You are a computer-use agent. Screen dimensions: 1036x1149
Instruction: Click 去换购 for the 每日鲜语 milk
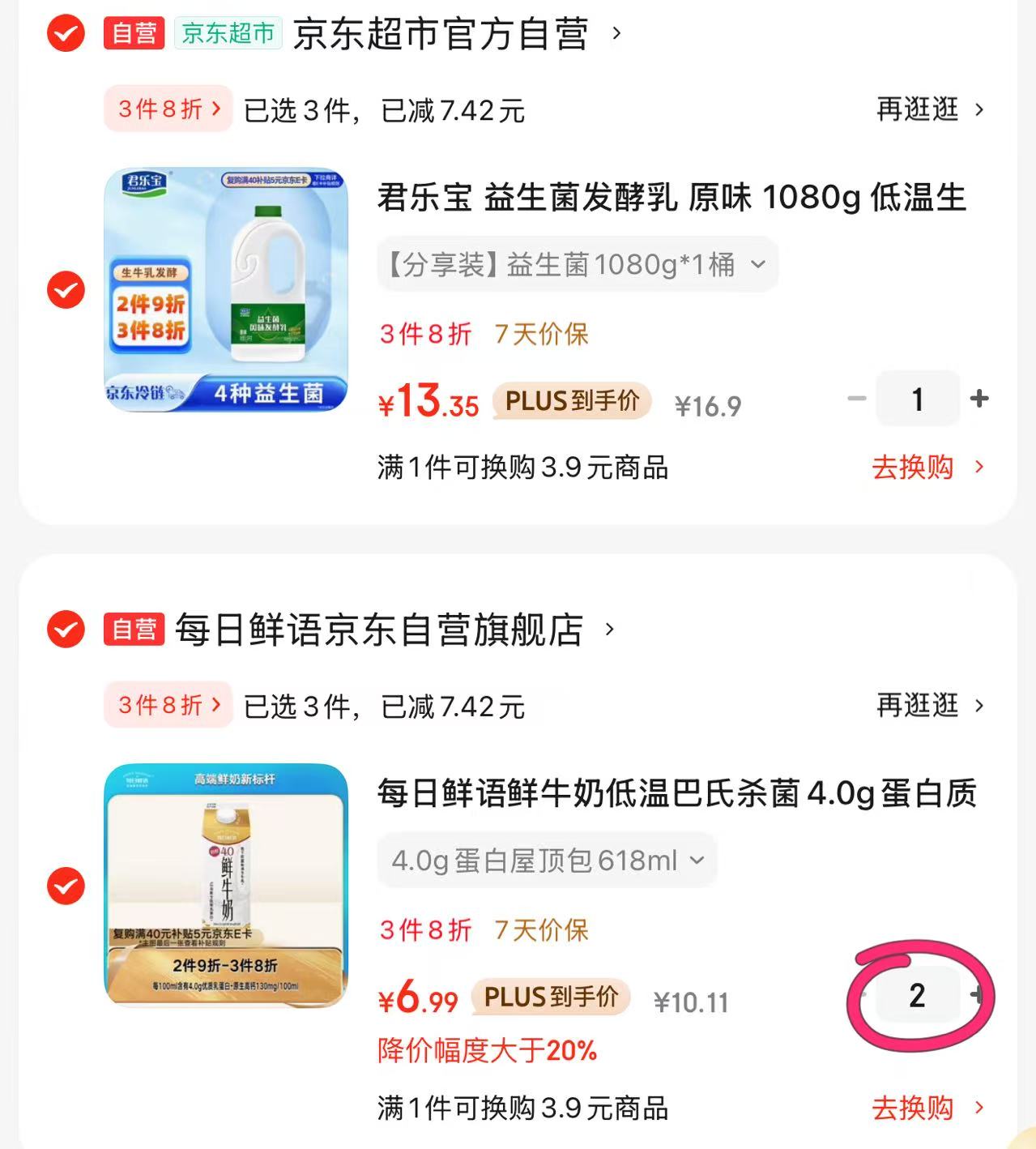914,1107
